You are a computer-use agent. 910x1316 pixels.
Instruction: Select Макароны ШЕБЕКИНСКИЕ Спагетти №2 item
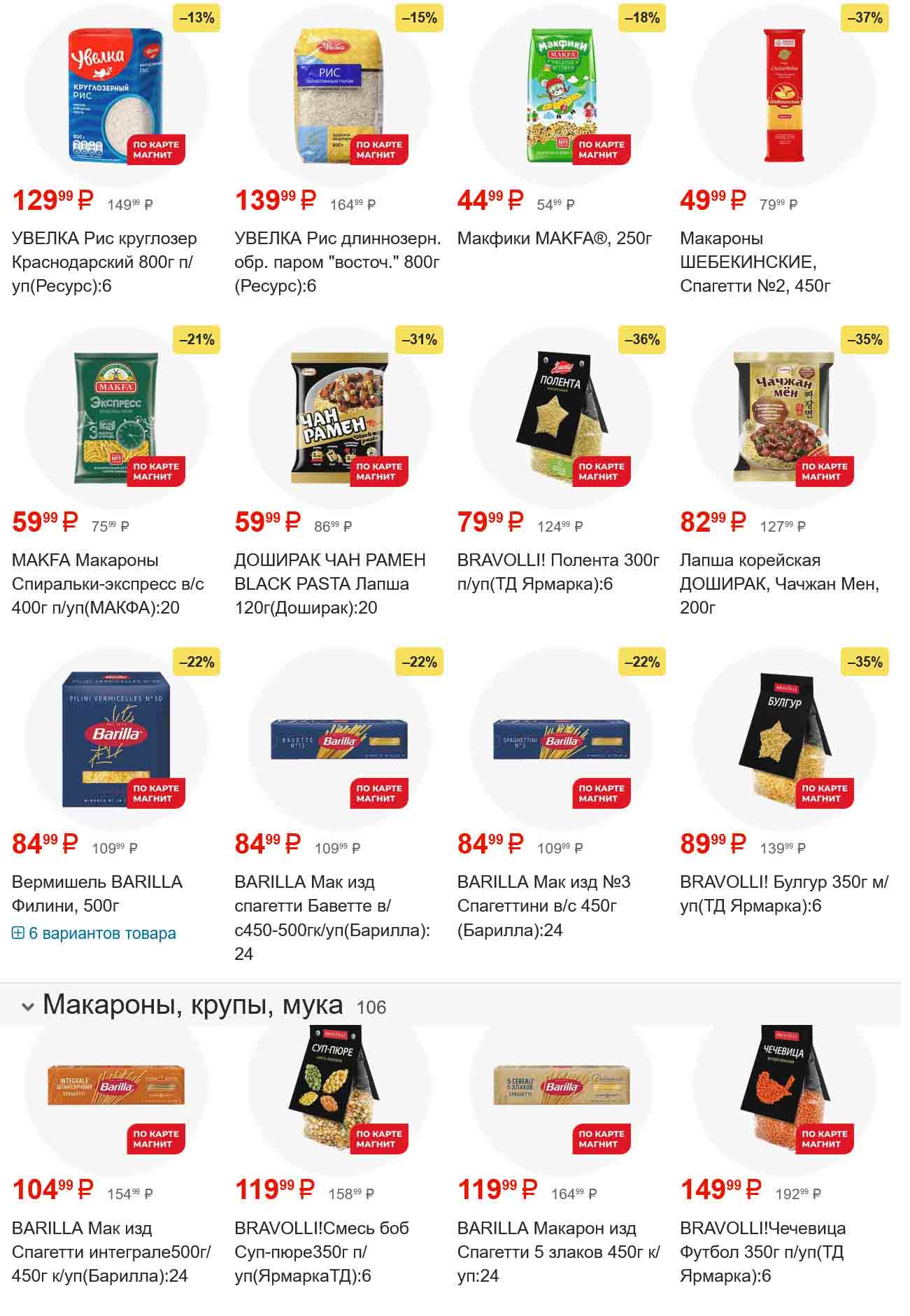(755, 262)
